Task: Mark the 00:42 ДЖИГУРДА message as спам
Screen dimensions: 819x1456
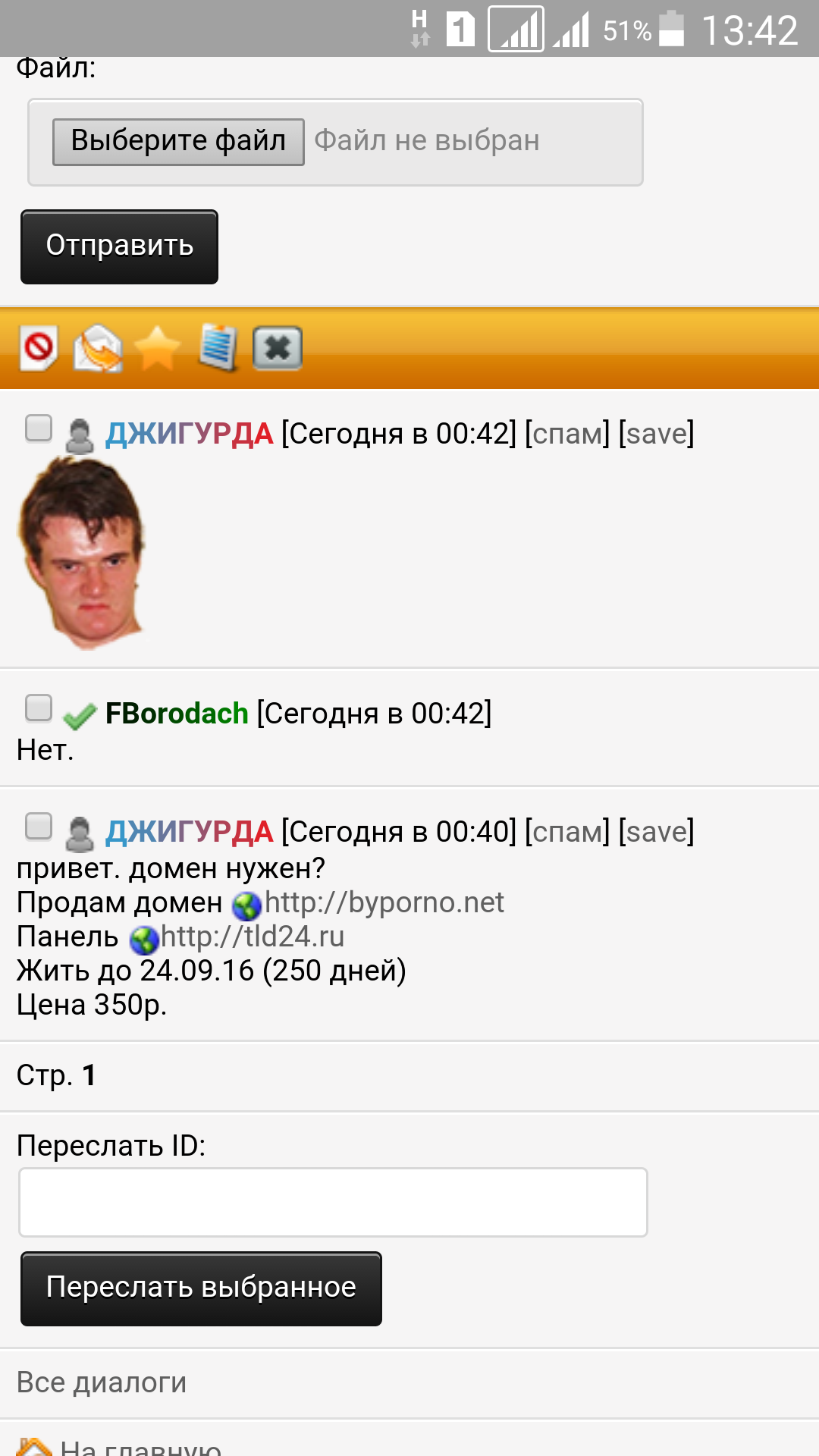Action: tap(567, 434)
